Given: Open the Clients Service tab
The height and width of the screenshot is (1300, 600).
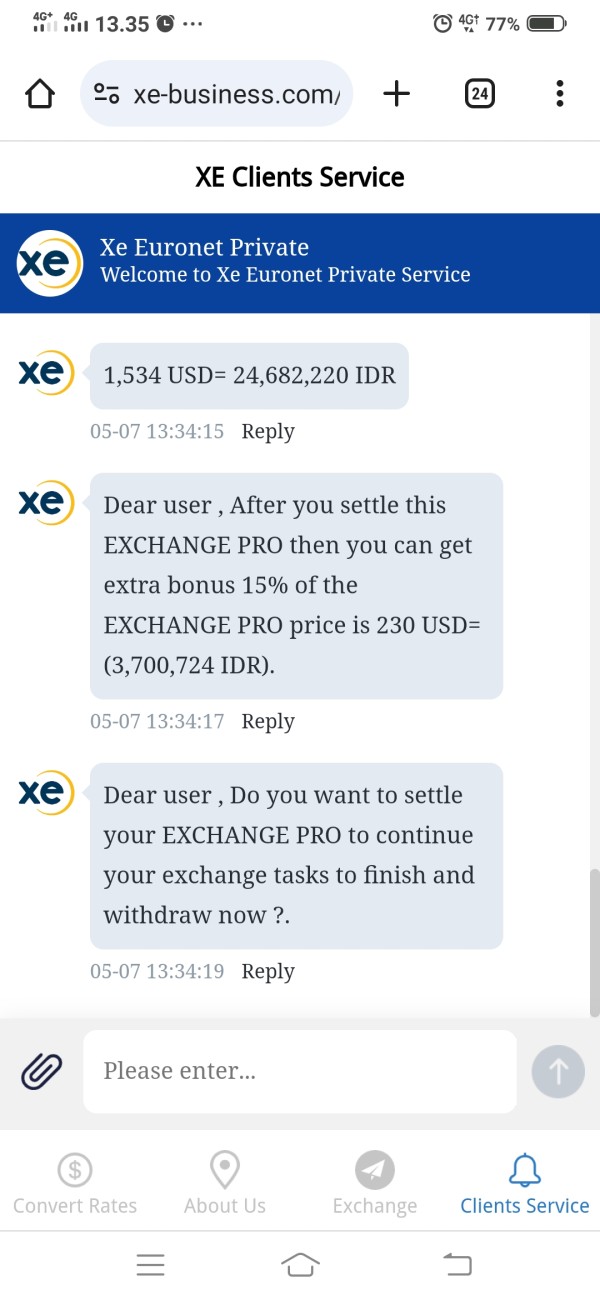Looking at the screenshot, I should [x=525, y=1185].
